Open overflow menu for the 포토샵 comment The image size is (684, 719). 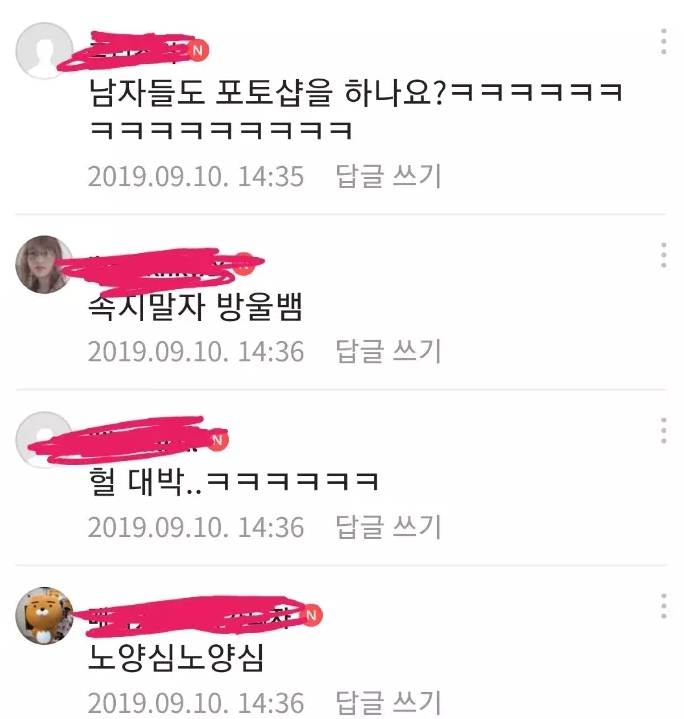pyautogui.click(x=663, y=42)
